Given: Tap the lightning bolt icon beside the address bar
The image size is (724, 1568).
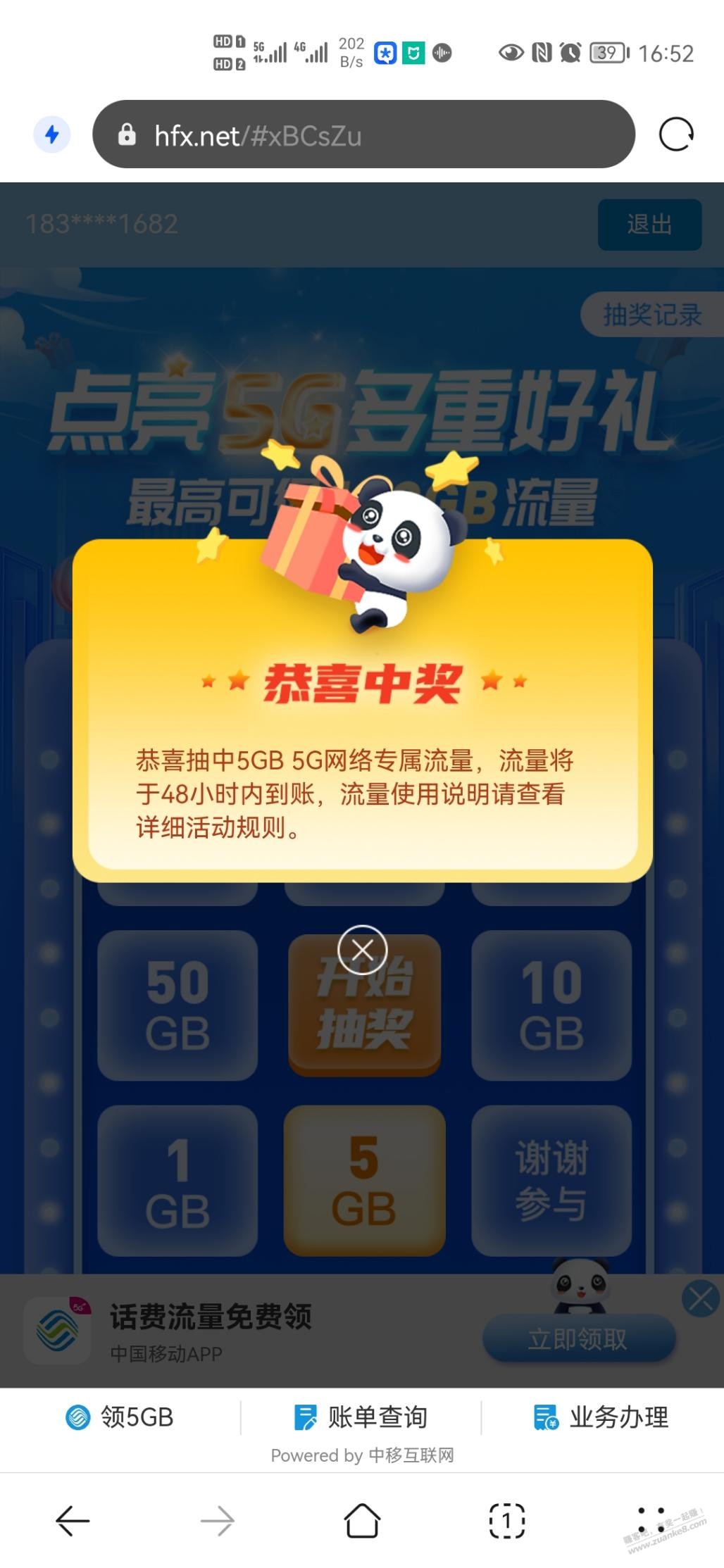Looking at the screenshot, I should click(52, 134).
